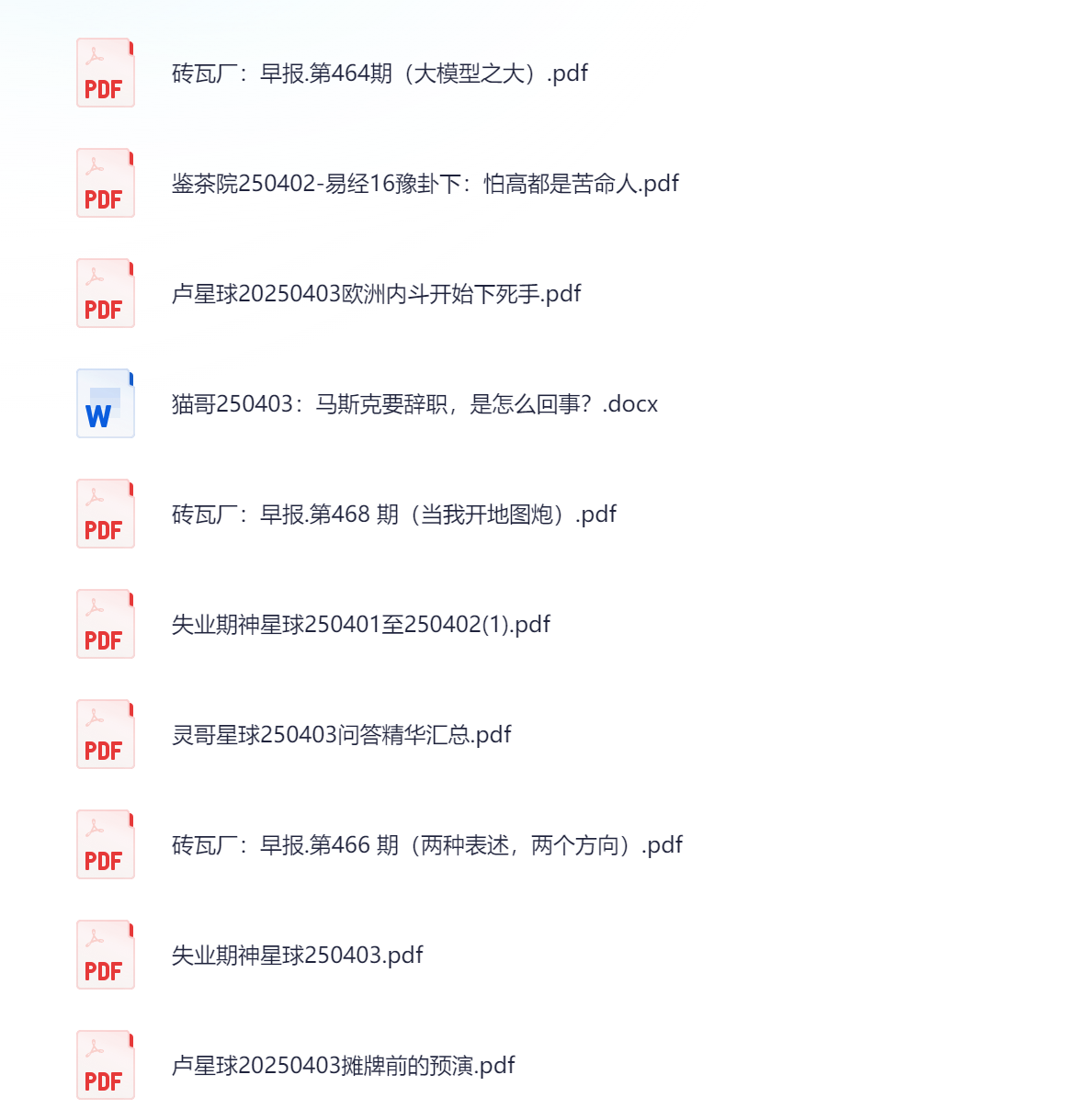Open 猫哥250403 马斯克要辞职 docx file
Screen dimensions: 1077x1120
[414, 404]
